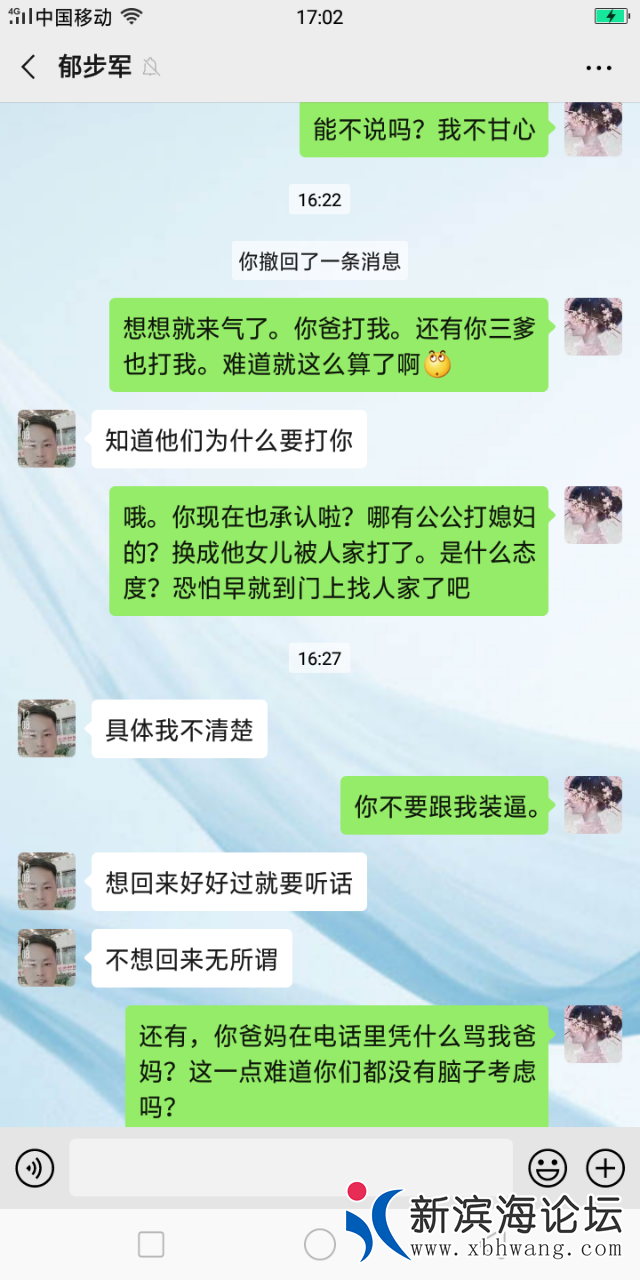640x1280 pixels.
Task: Open the emoji sticker panel
Action: point(547,1167)
